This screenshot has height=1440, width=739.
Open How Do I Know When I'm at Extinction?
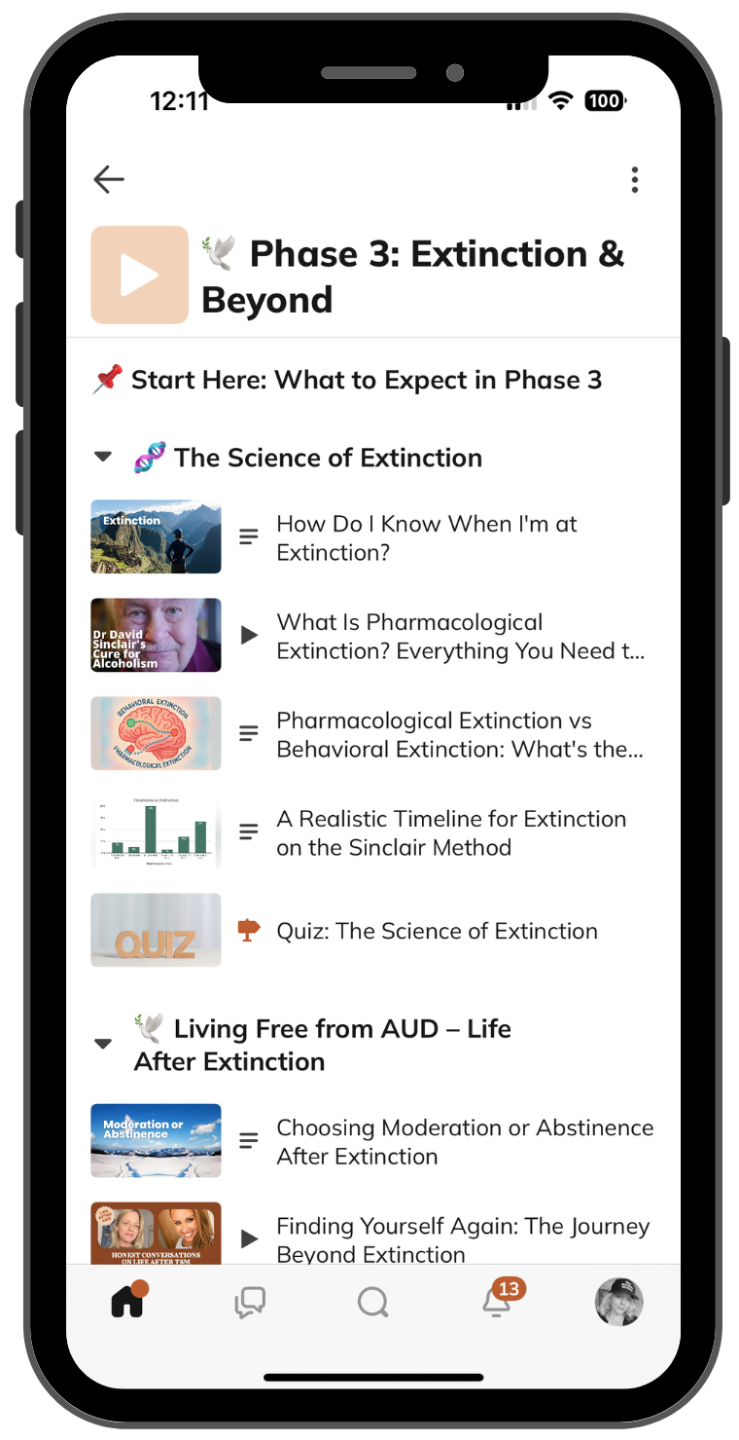(372, 538)
